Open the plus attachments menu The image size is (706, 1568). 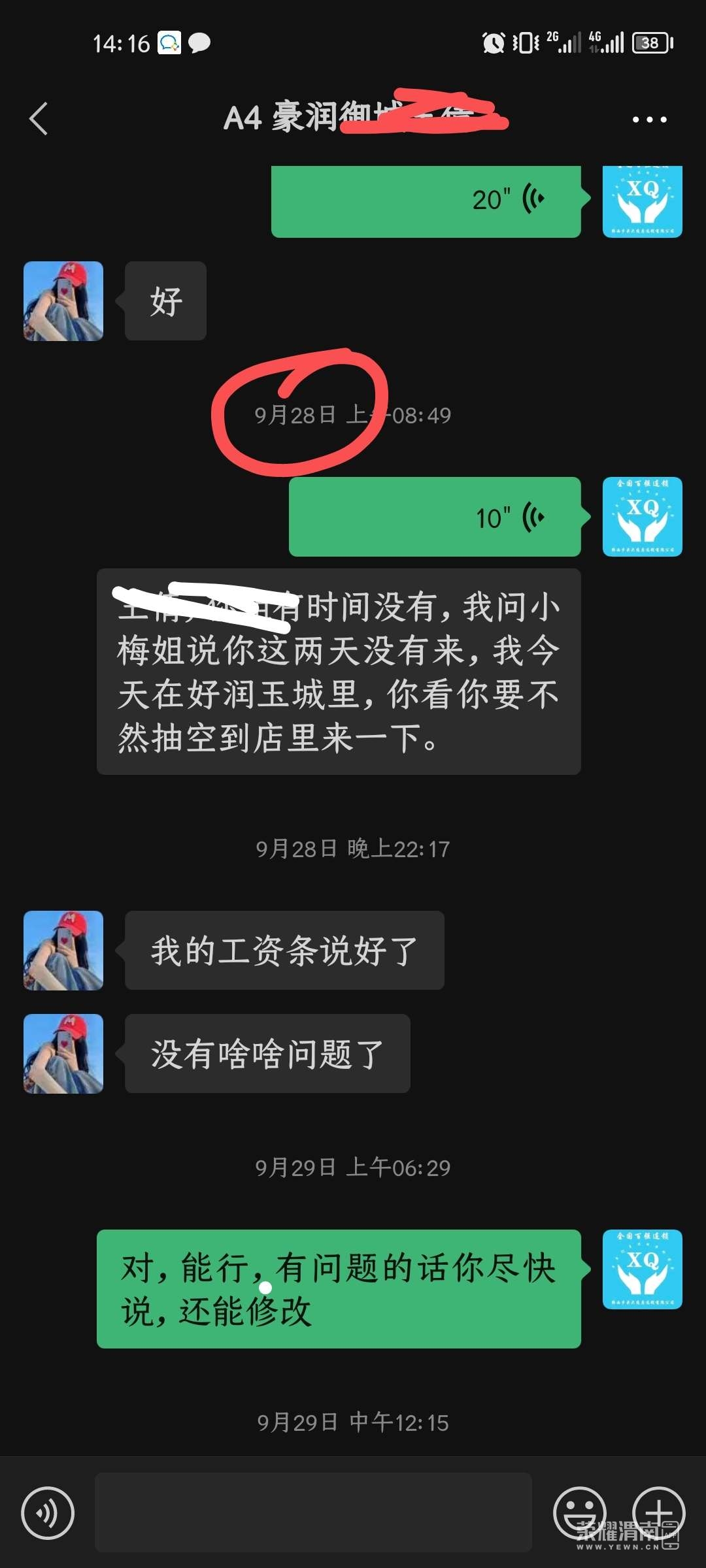point(658,1512)
